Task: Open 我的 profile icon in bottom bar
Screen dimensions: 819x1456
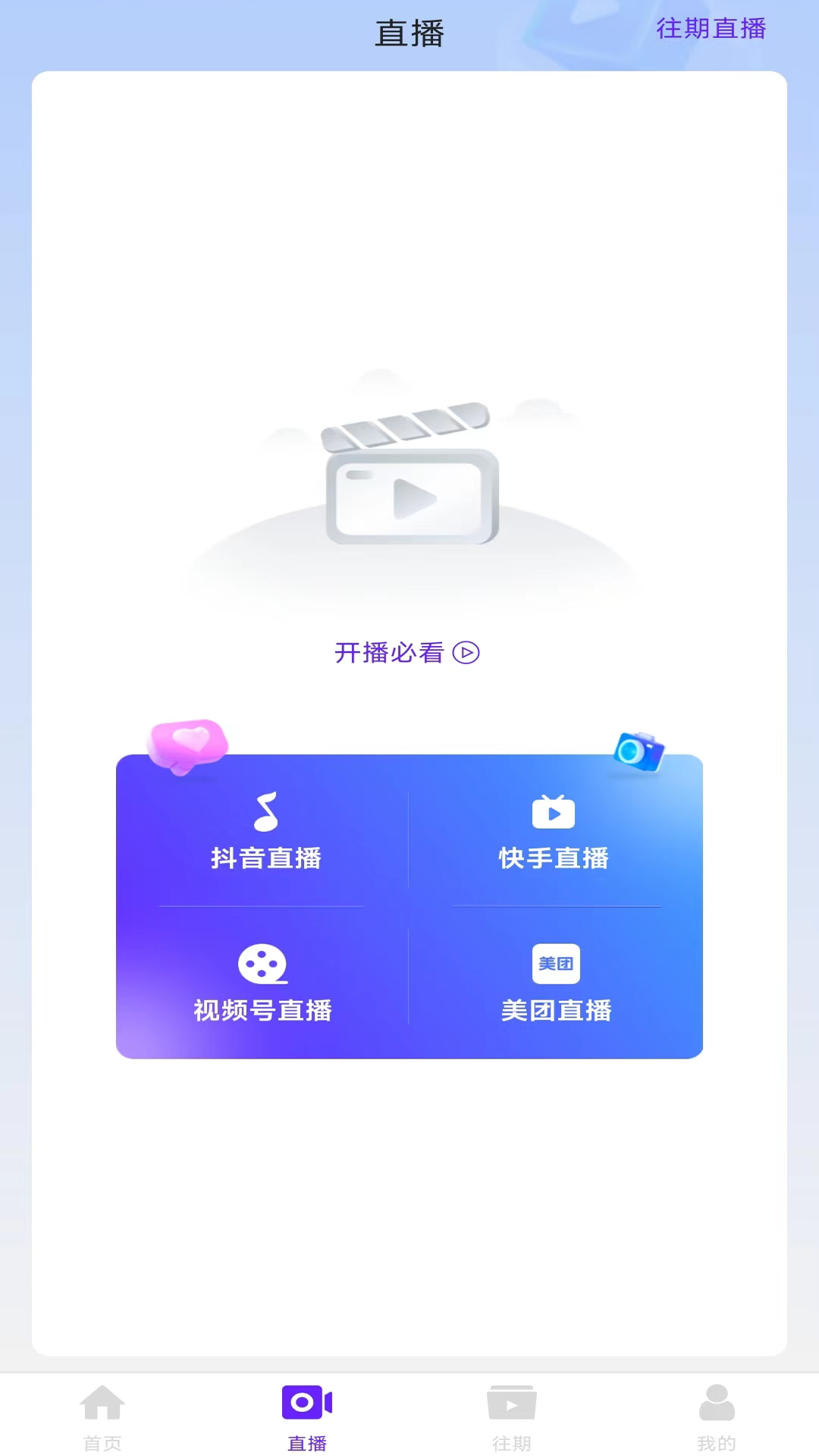Action: (716, 1404)
